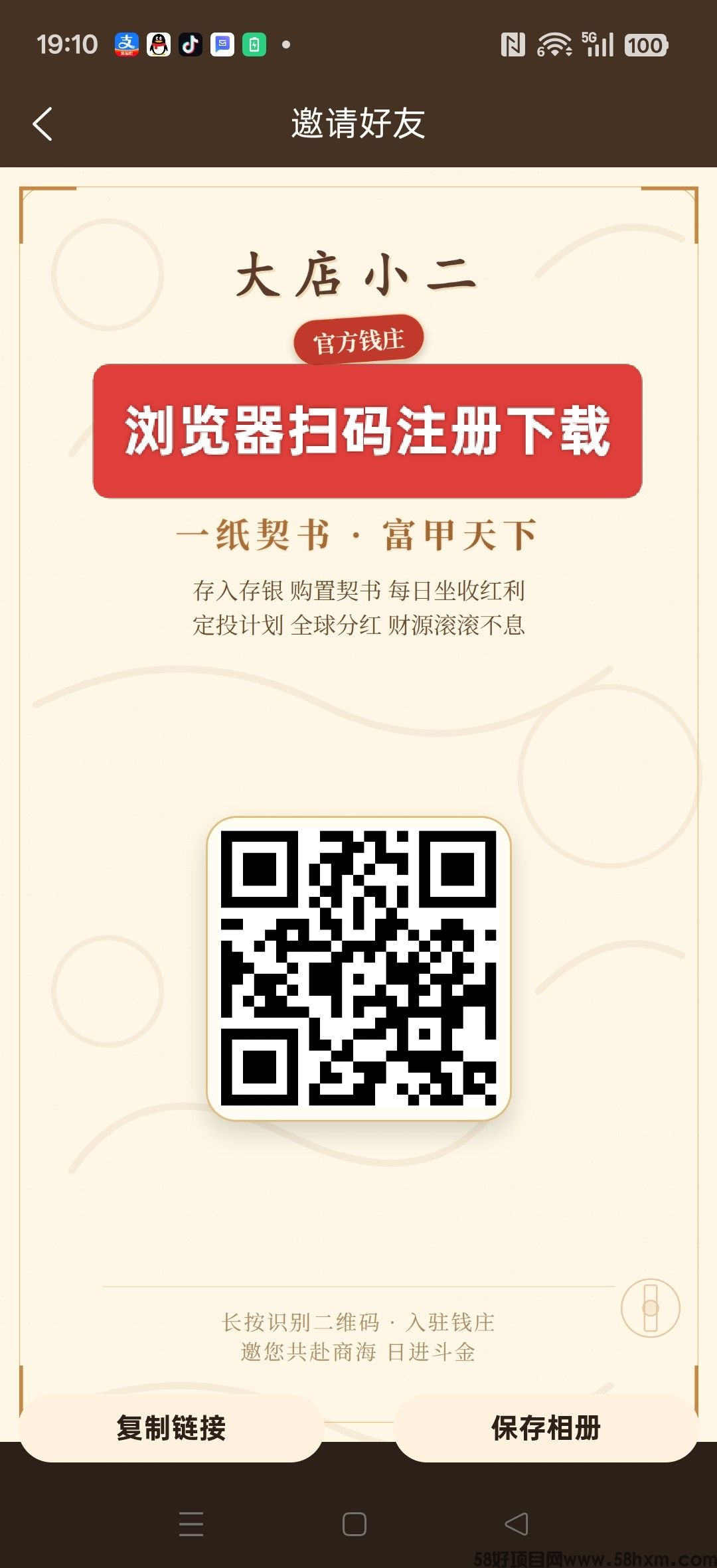Image resolution: width=717 pixels, height=1568 pixels.
Task: Tap the 官方钱庄 red badge
Action: pos(360,339)
